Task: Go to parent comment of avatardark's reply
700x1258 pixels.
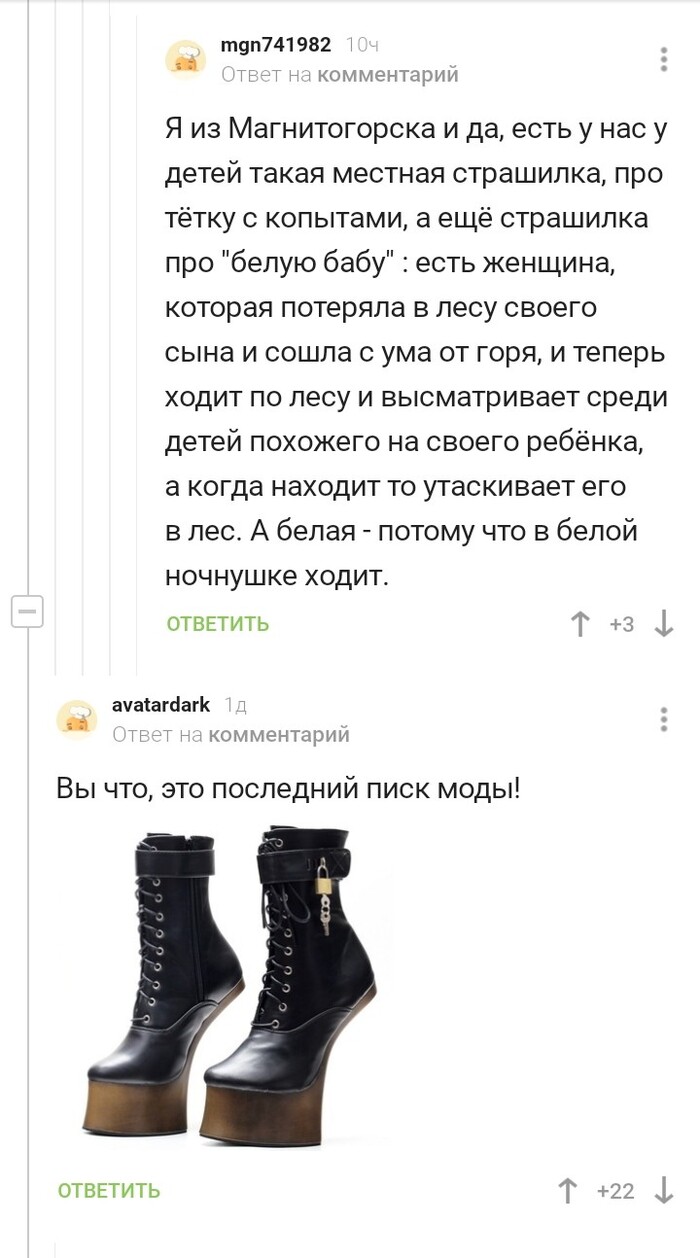Action: (x=278, y=735)
